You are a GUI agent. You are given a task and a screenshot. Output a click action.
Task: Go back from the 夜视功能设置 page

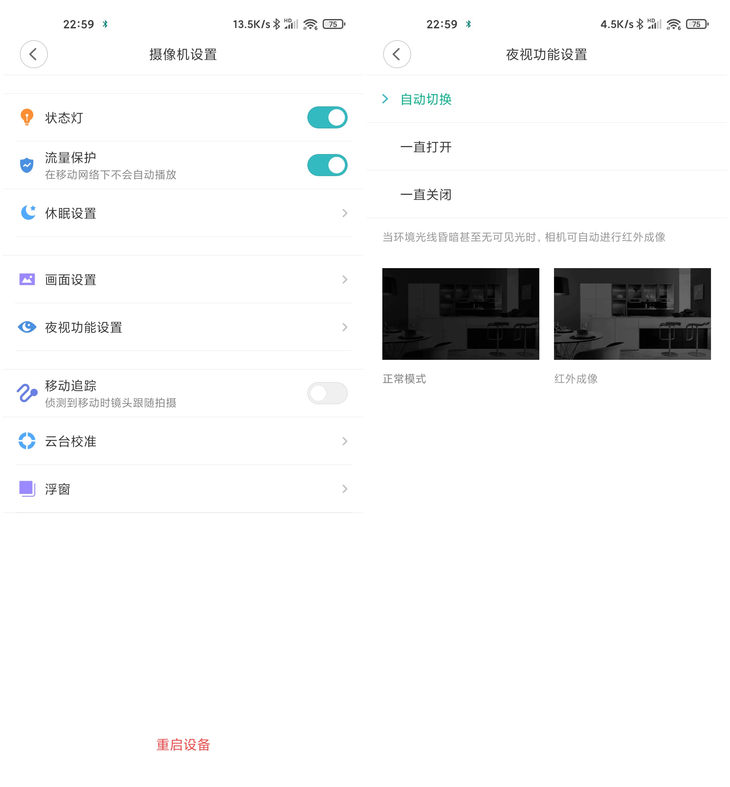(x=397, y=54)
